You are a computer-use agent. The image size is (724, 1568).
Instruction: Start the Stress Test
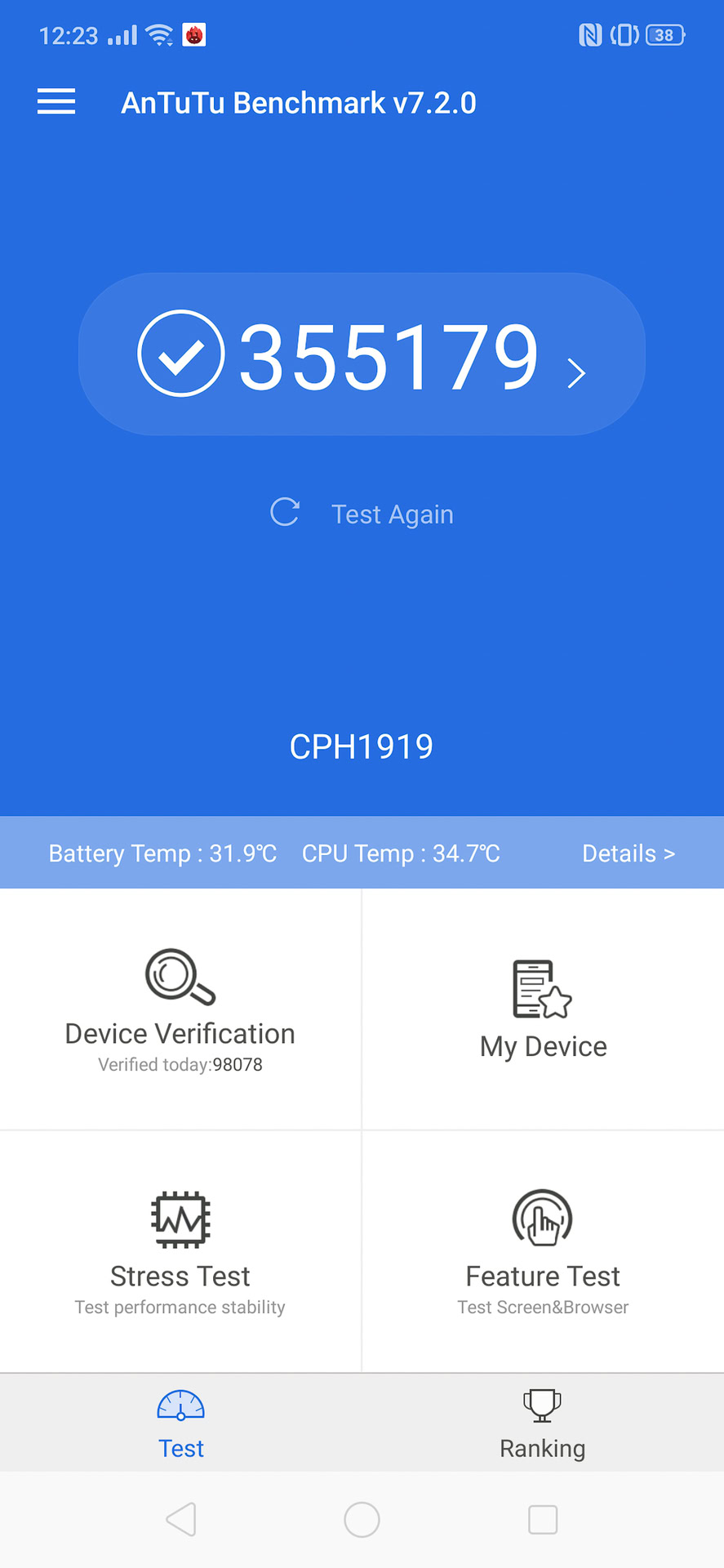180,1251
